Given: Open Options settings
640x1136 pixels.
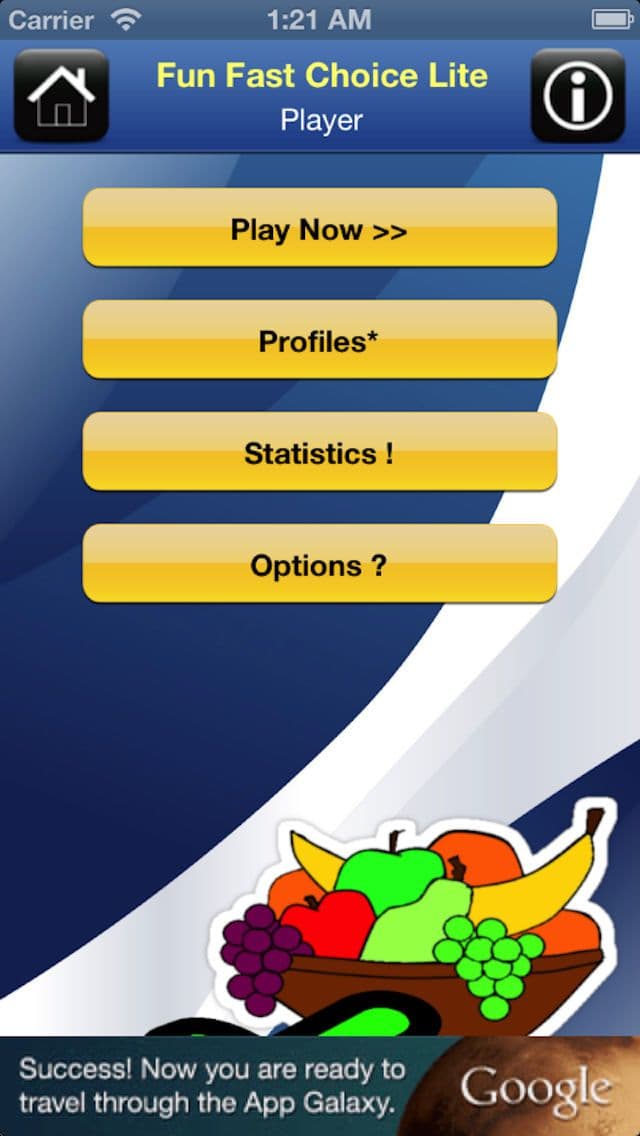Looking at the screenshot, I should [320, 564].
